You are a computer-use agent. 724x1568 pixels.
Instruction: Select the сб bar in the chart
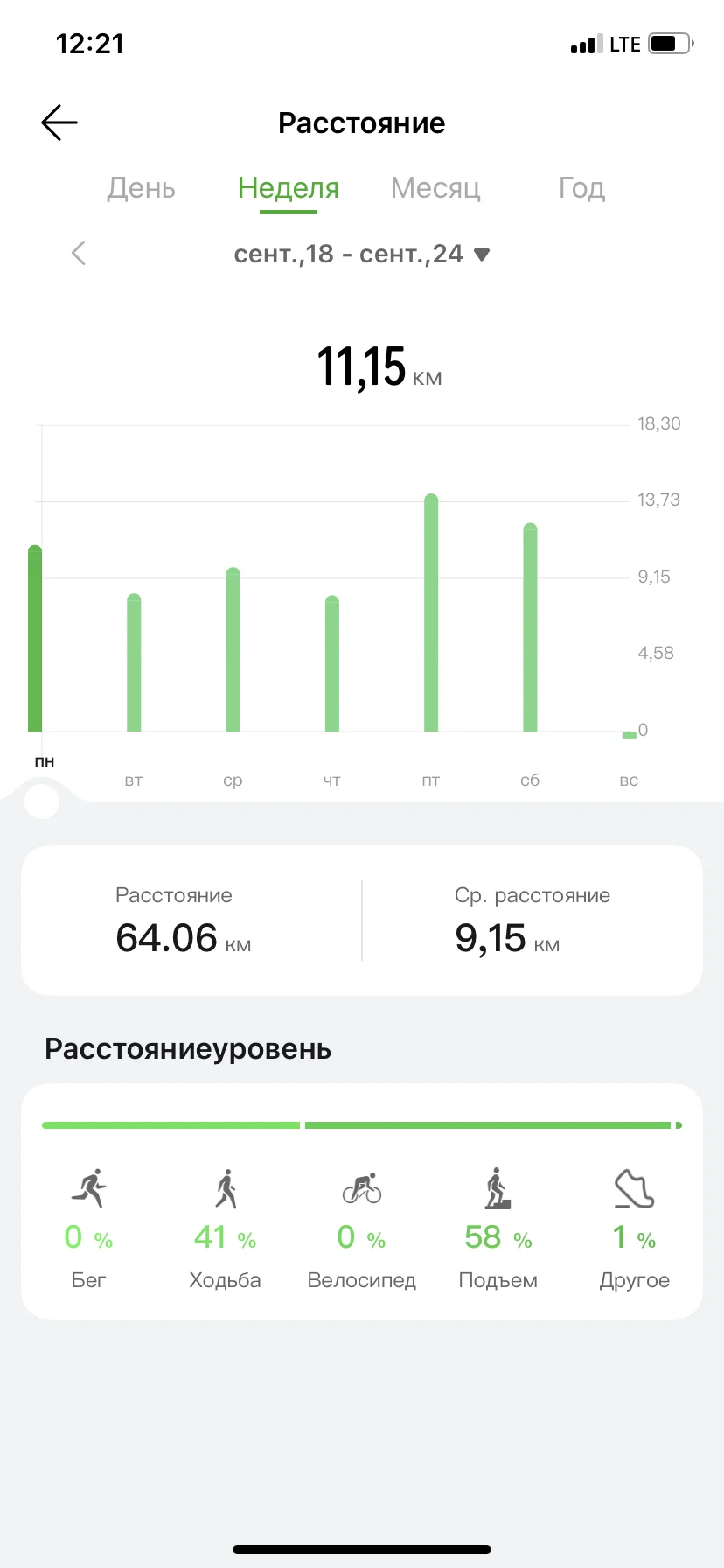530,627
